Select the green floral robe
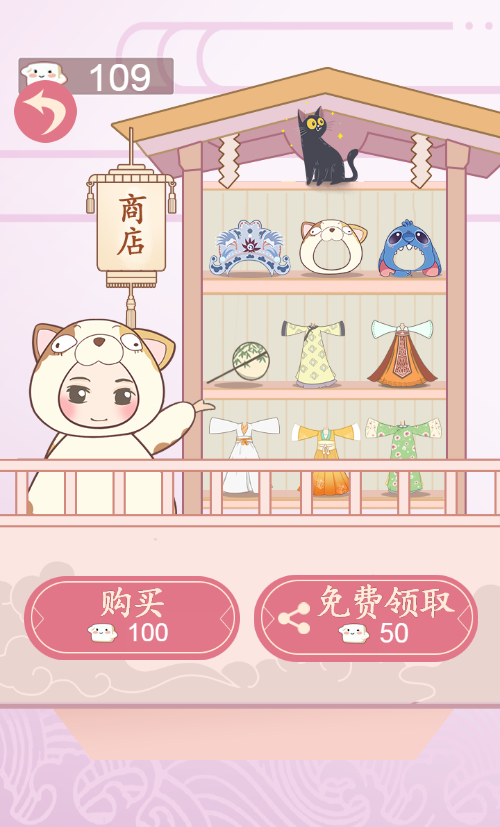The height and width of the screenshot is (827, 500). click(404, 455)
